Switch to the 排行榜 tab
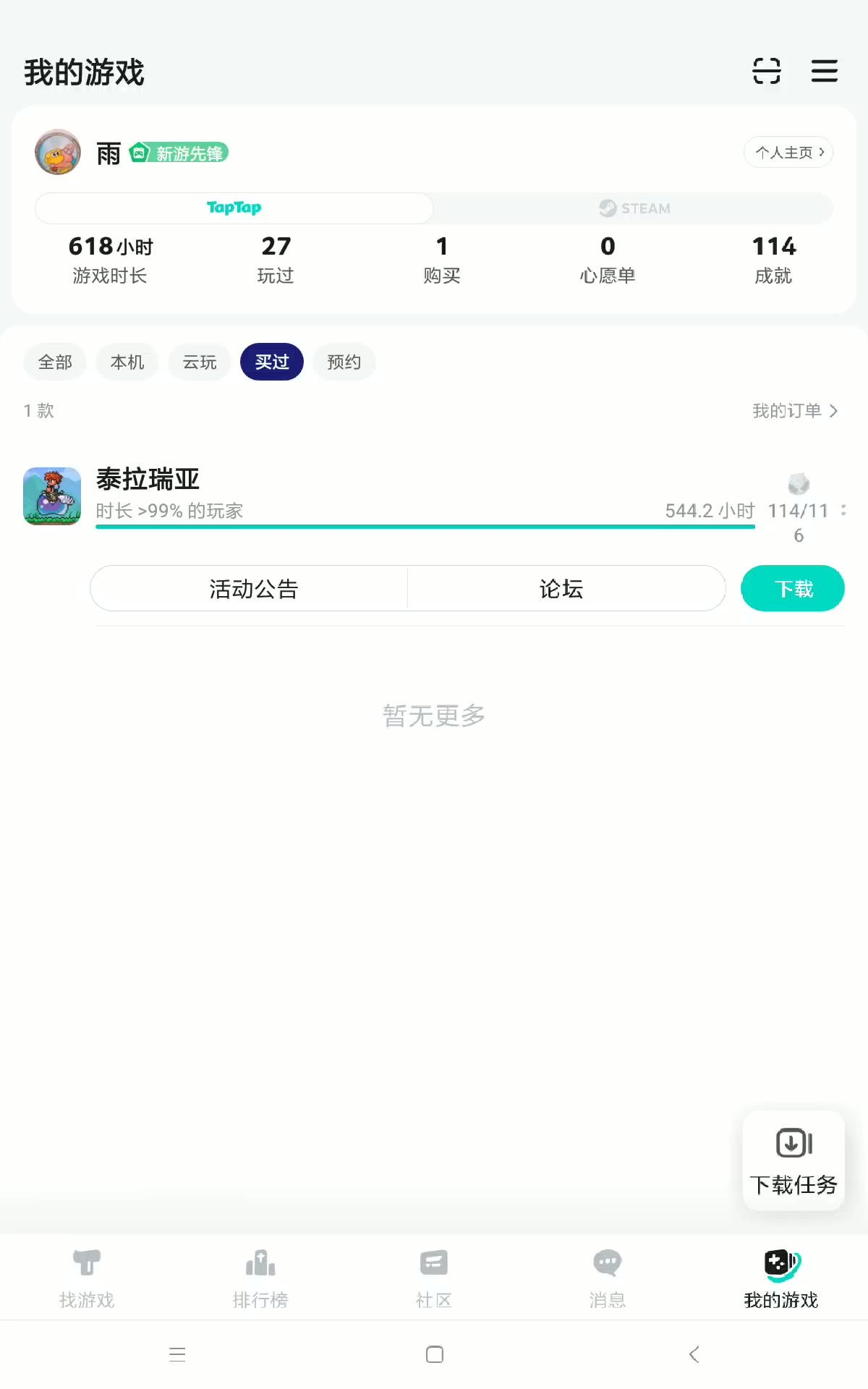This screenshot has height=1389, width=868. 260,1279
